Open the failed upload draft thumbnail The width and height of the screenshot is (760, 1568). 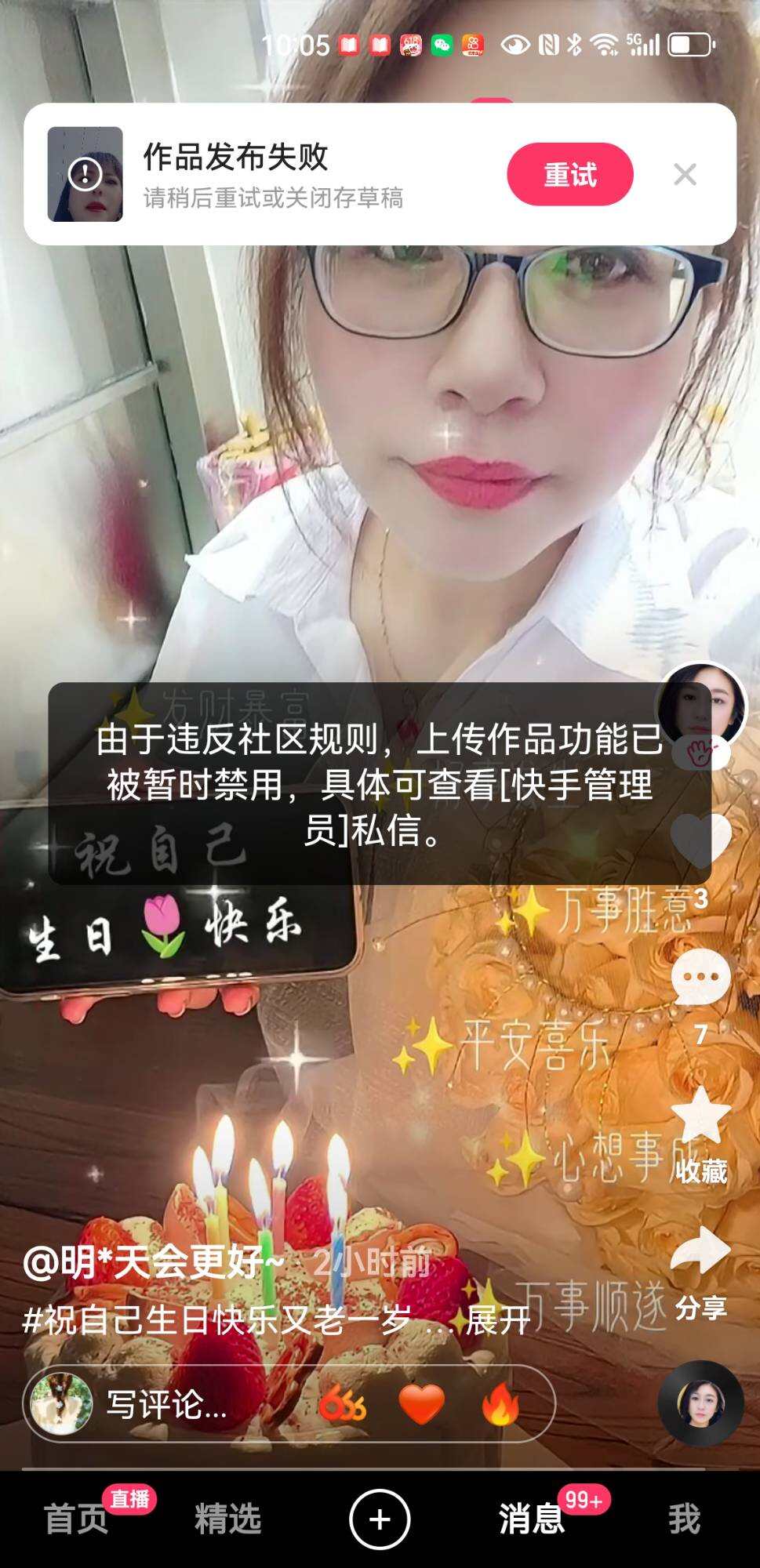coord(85,174)
